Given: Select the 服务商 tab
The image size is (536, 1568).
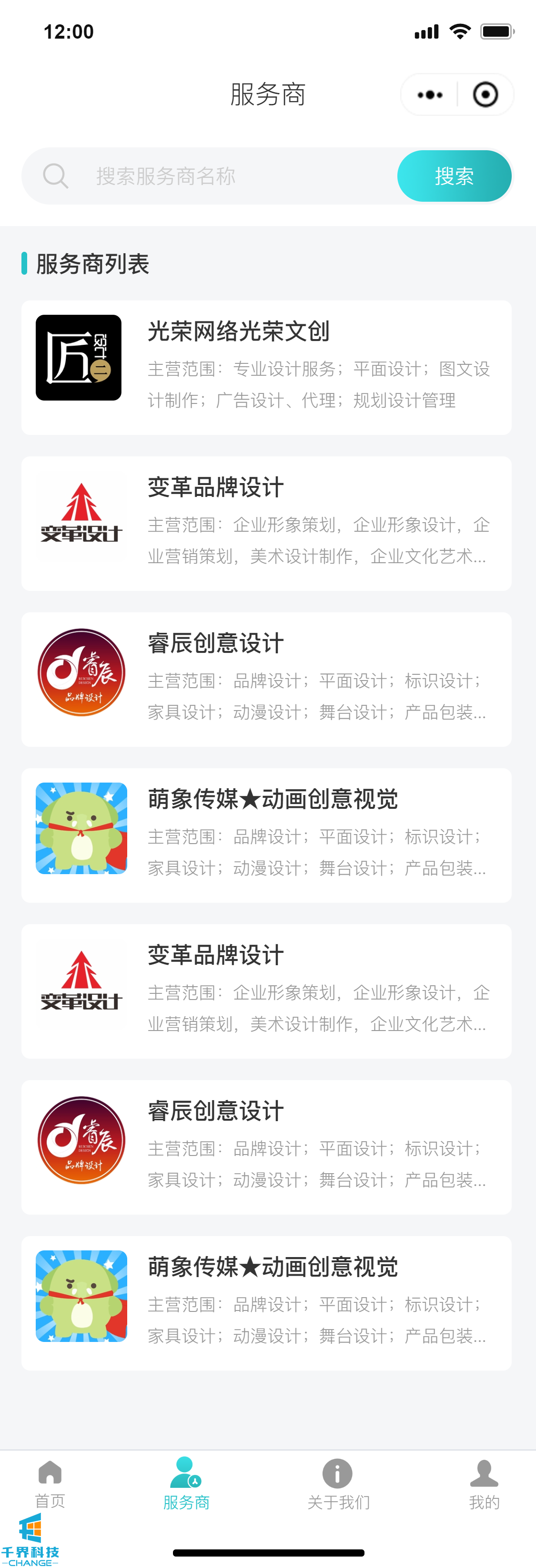Looking at the screenshot, I should tap(186, 1483).
